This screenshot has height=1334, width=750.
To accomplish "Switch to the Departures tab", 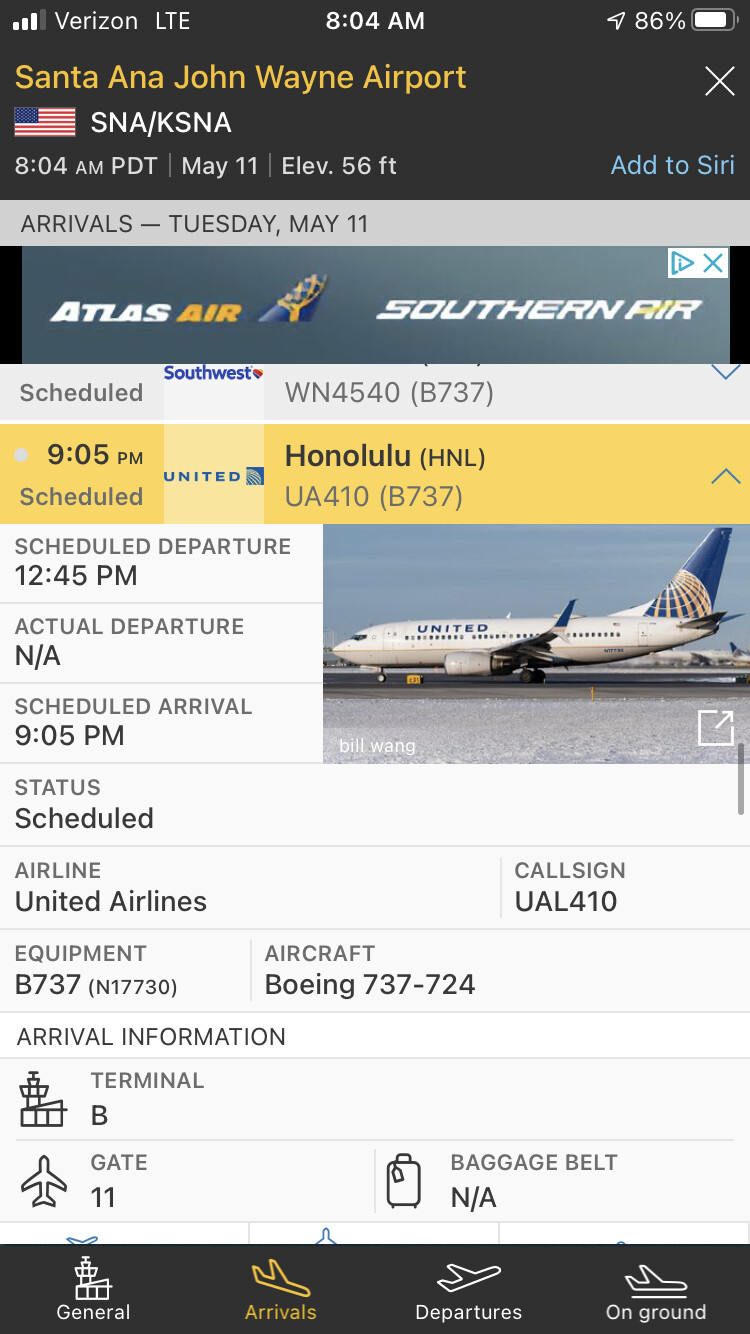I will [x=468, y=1290].
